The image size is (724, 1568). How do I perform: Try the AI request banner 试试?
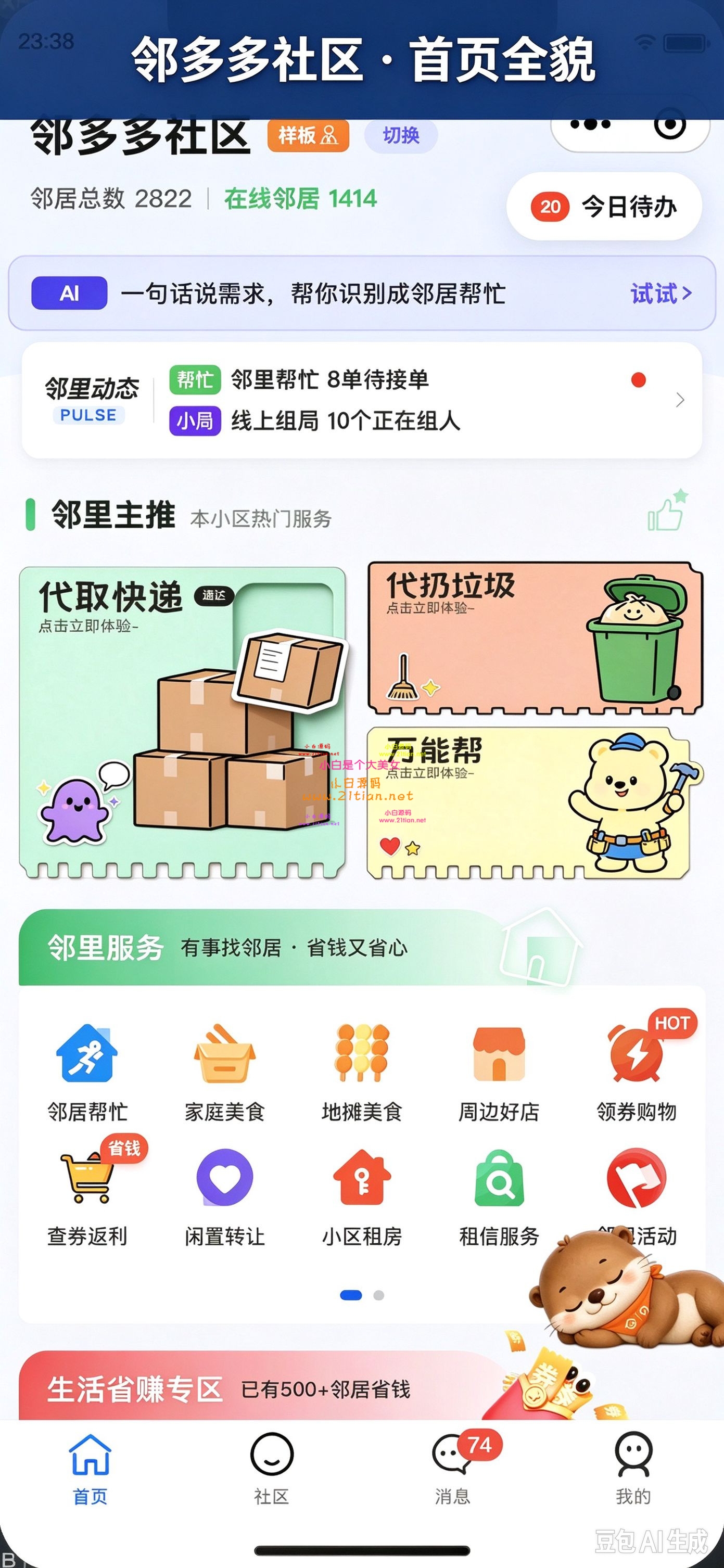point(661,294)
